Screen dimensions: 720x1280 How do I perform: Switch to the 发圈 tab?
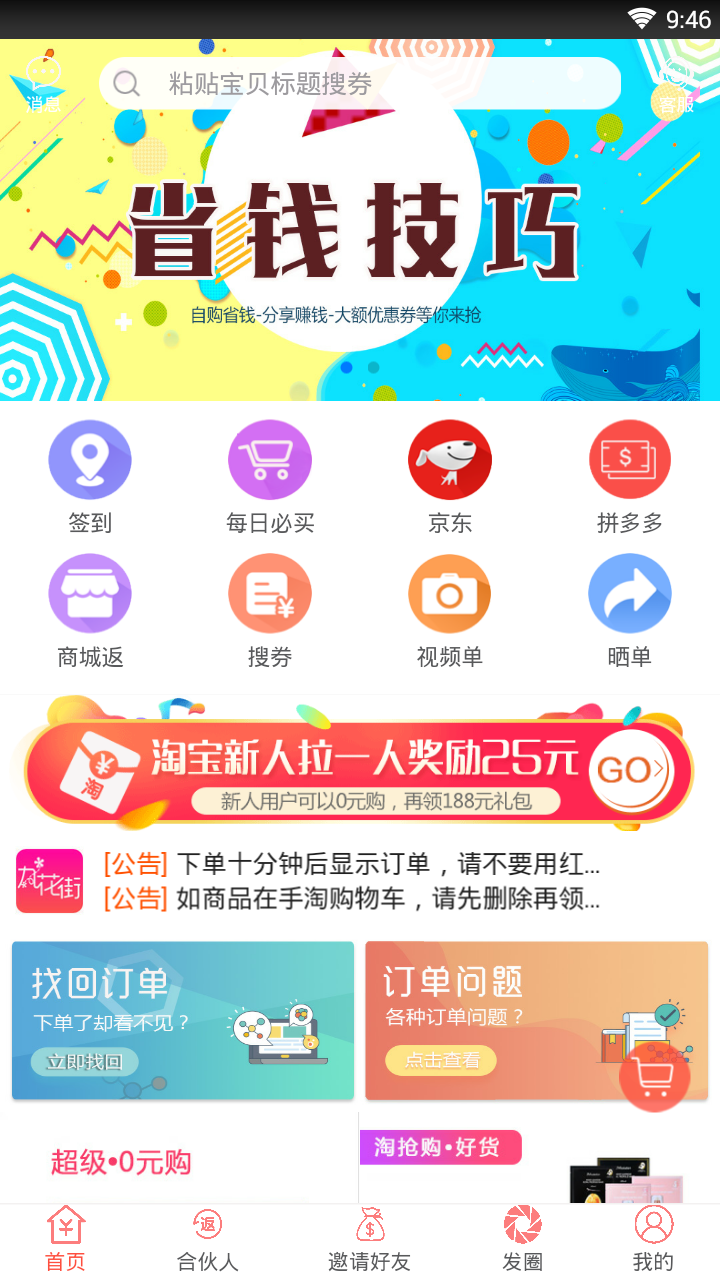pos(522,1241)
